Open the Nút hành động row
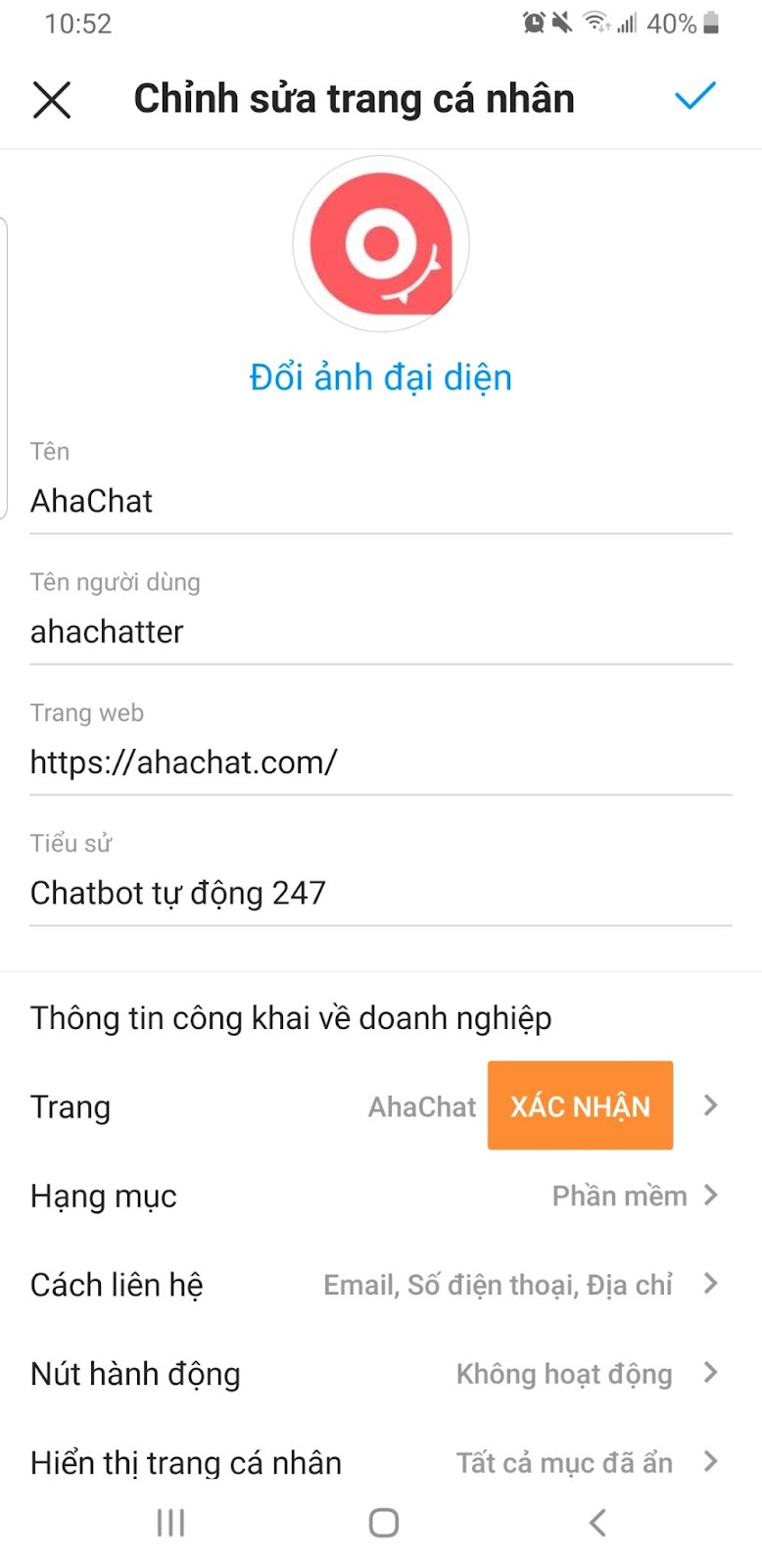762x1568 pixels. 381,1374
